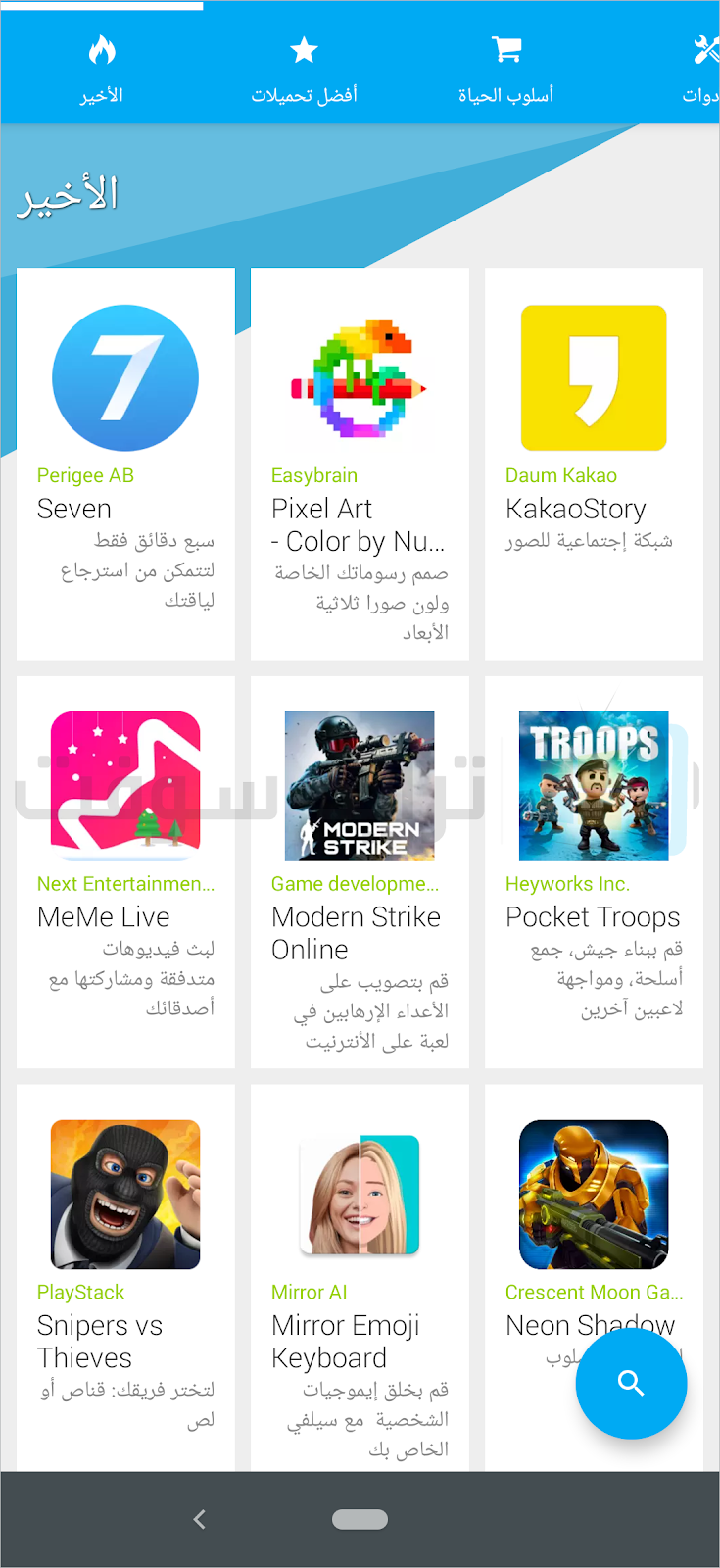720x1568 pixels.
Task: Open Modern Strike Online card
Action: click(360, 870)
